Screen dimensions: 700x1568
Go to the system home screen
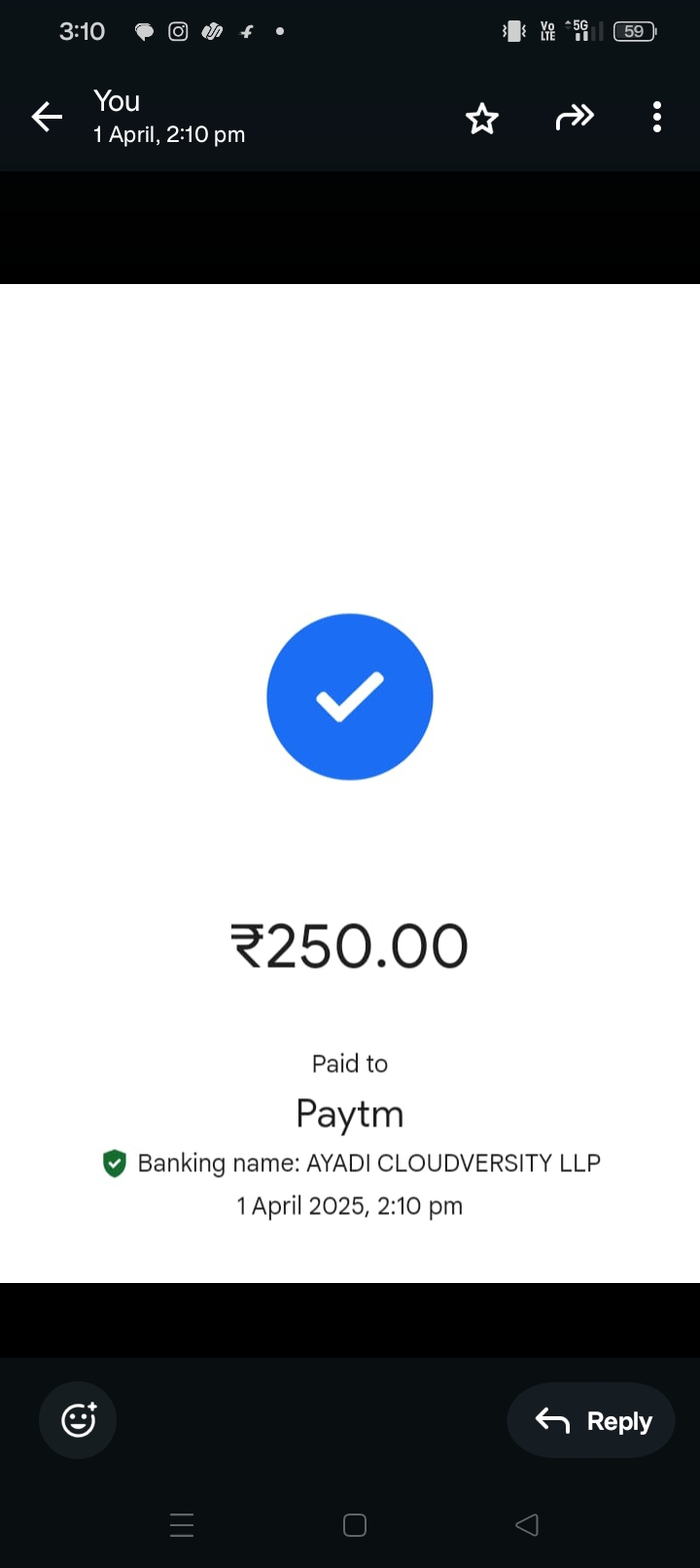pos(355,1524)
